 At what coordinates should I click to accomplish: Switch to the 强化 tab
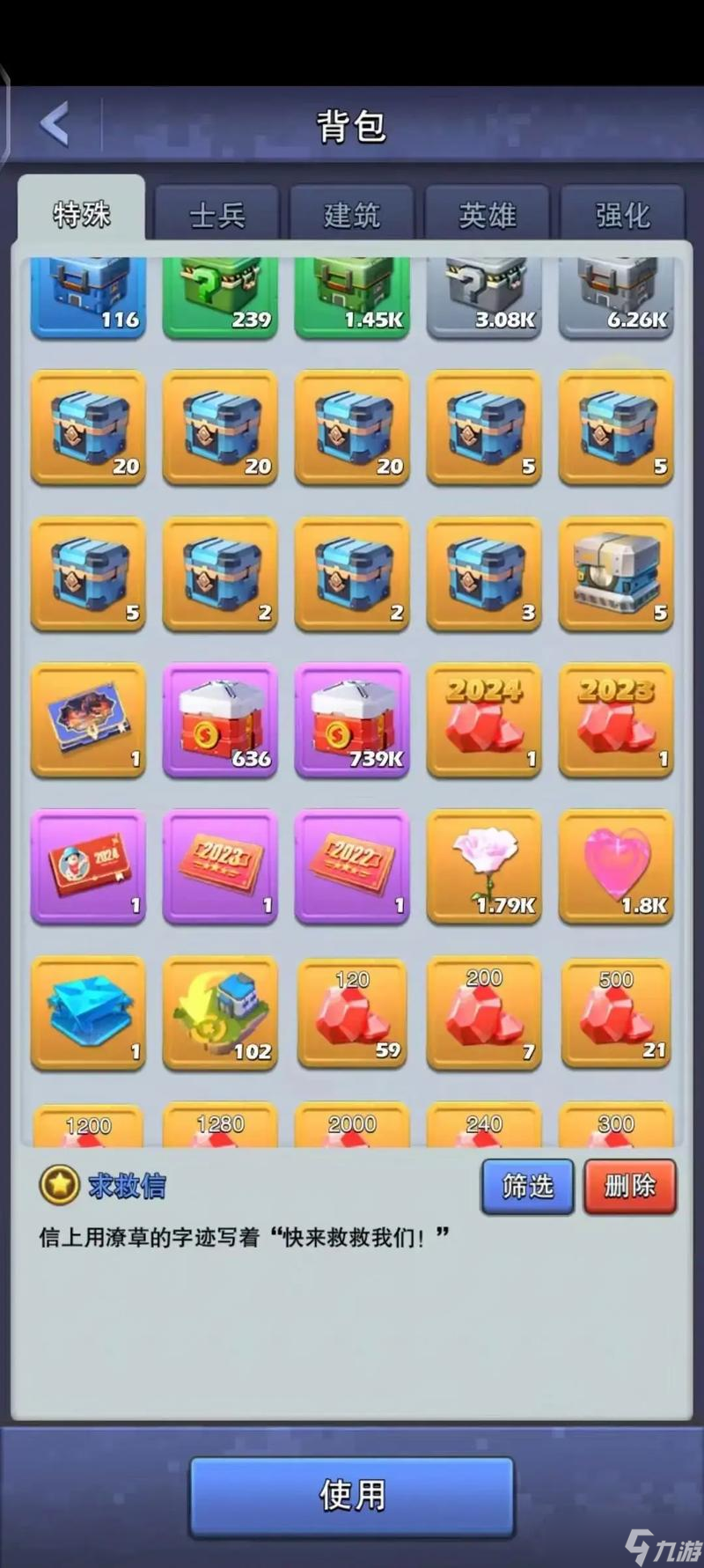[622, 215]
